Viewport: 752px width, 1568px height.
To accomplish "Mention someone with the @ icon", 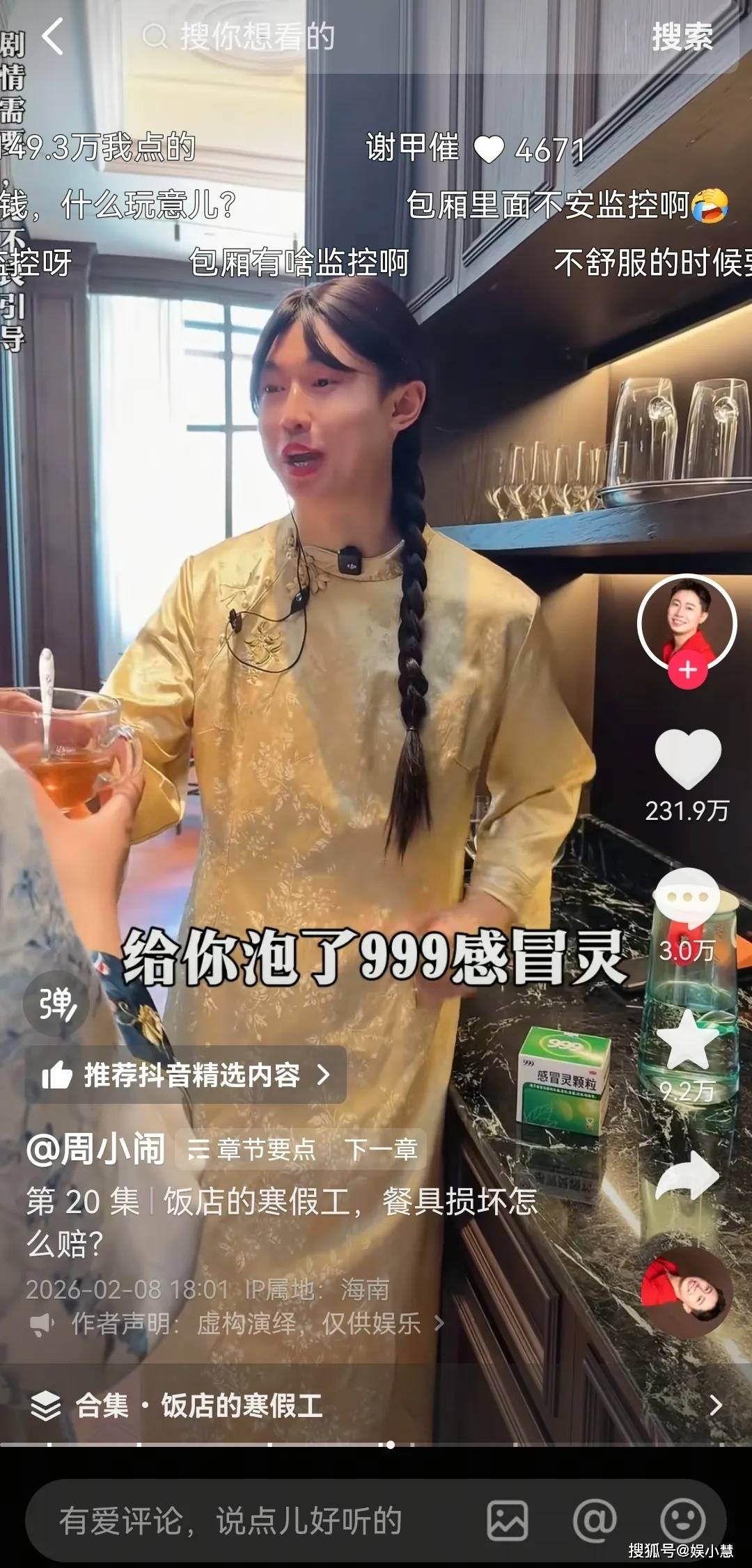I will pyautogui.click(x=594, y=1521).
